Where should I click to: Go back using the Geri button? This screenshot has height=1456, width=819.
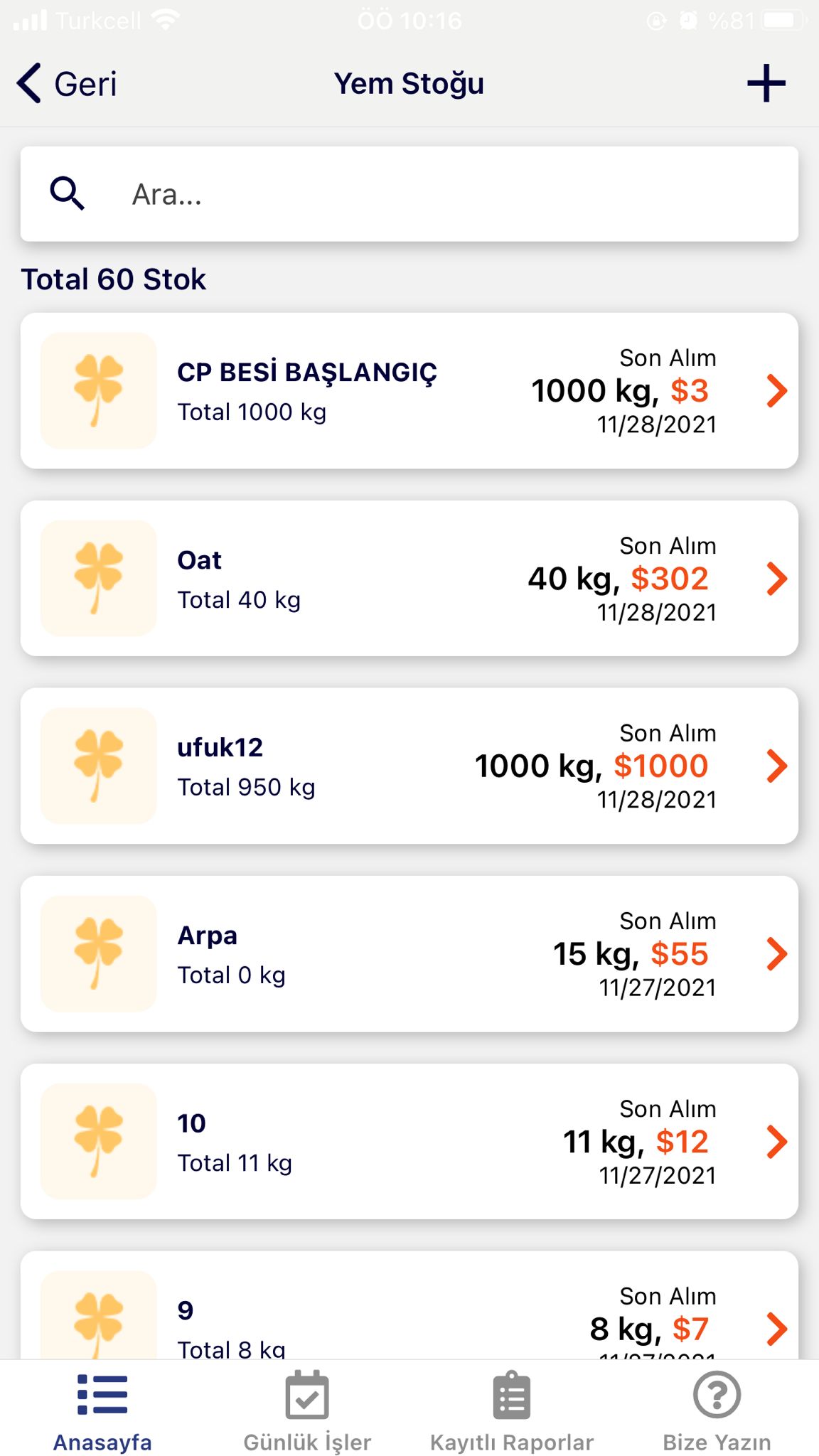pyautogui.click(x=68, y=84)
